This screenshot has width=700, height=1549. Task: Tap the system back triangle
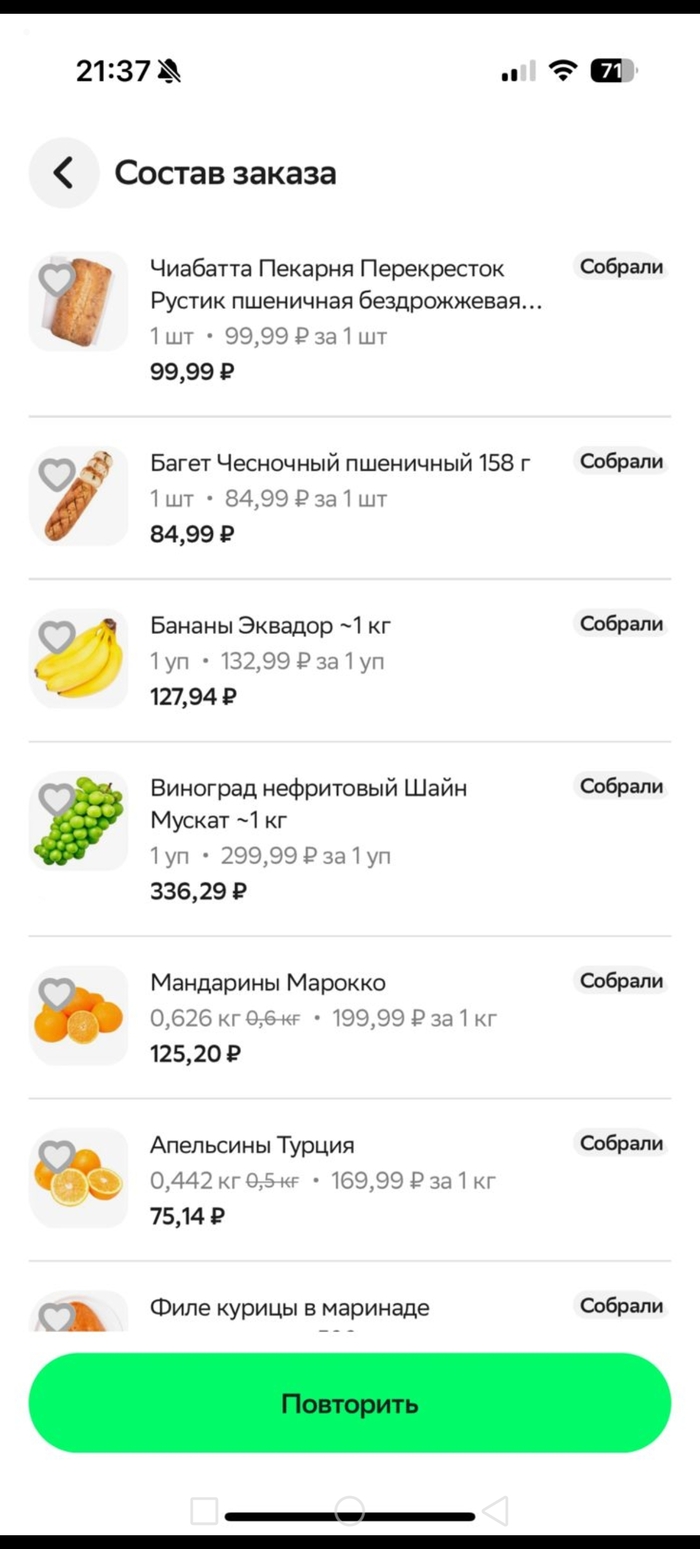click(495, 1510)
